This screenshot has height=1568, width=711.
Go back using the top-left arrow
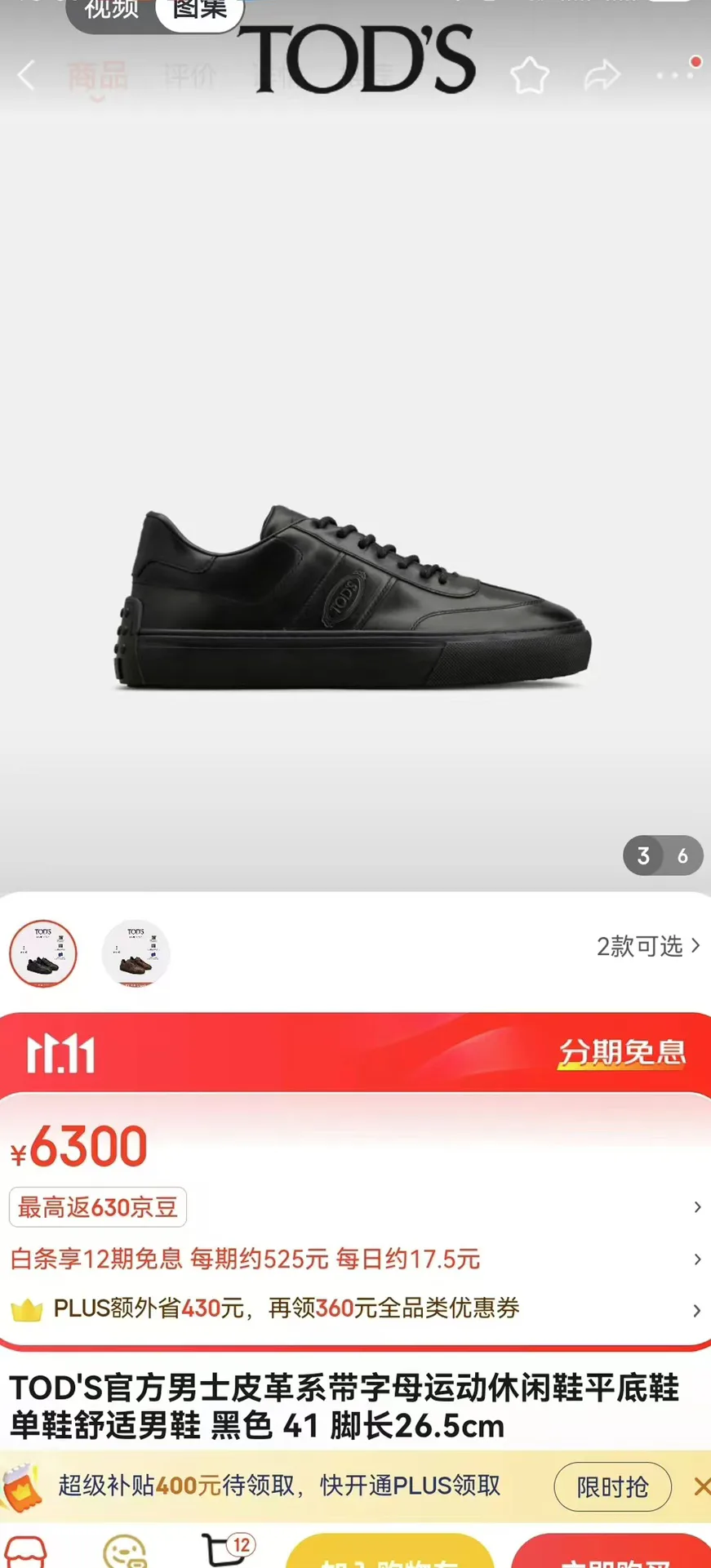click(26, 75)
